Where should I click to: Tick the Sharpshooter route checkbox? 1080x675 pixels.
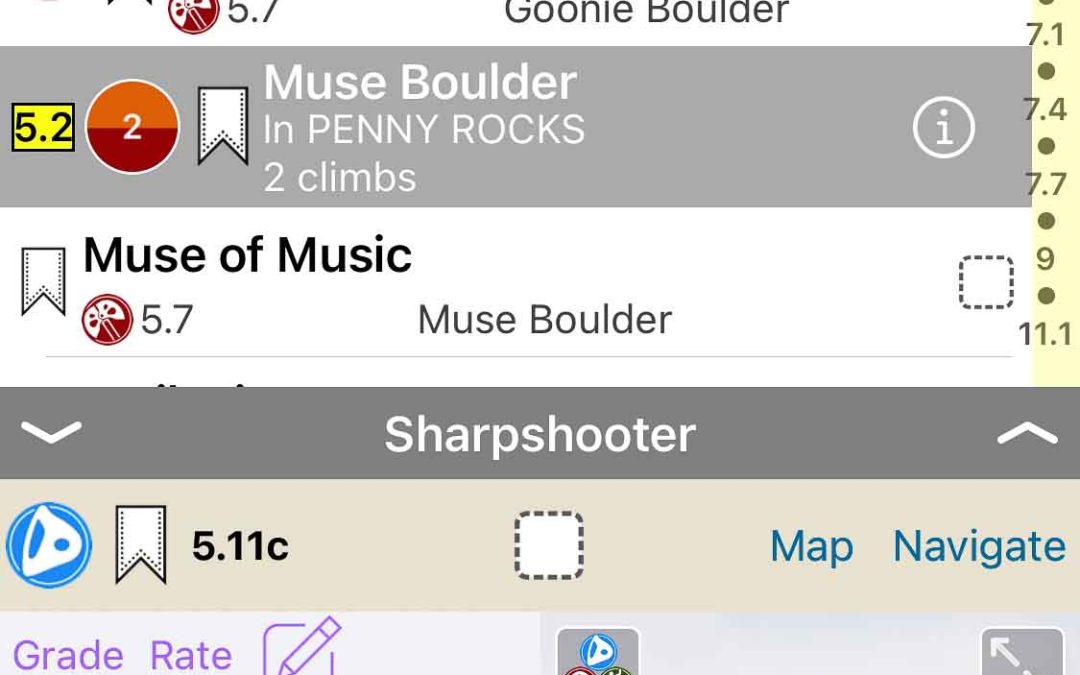549,545
